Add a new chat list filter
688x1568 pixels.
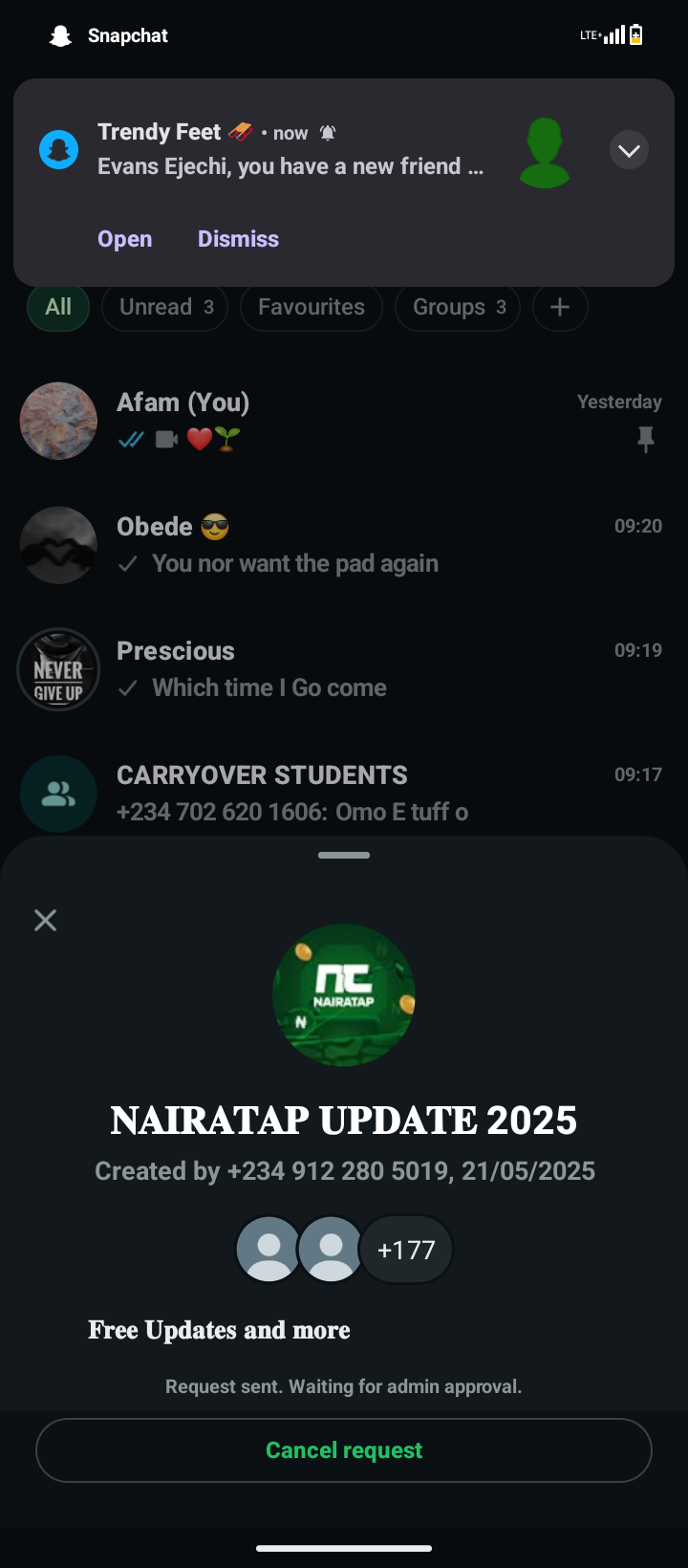coord(560,308)
